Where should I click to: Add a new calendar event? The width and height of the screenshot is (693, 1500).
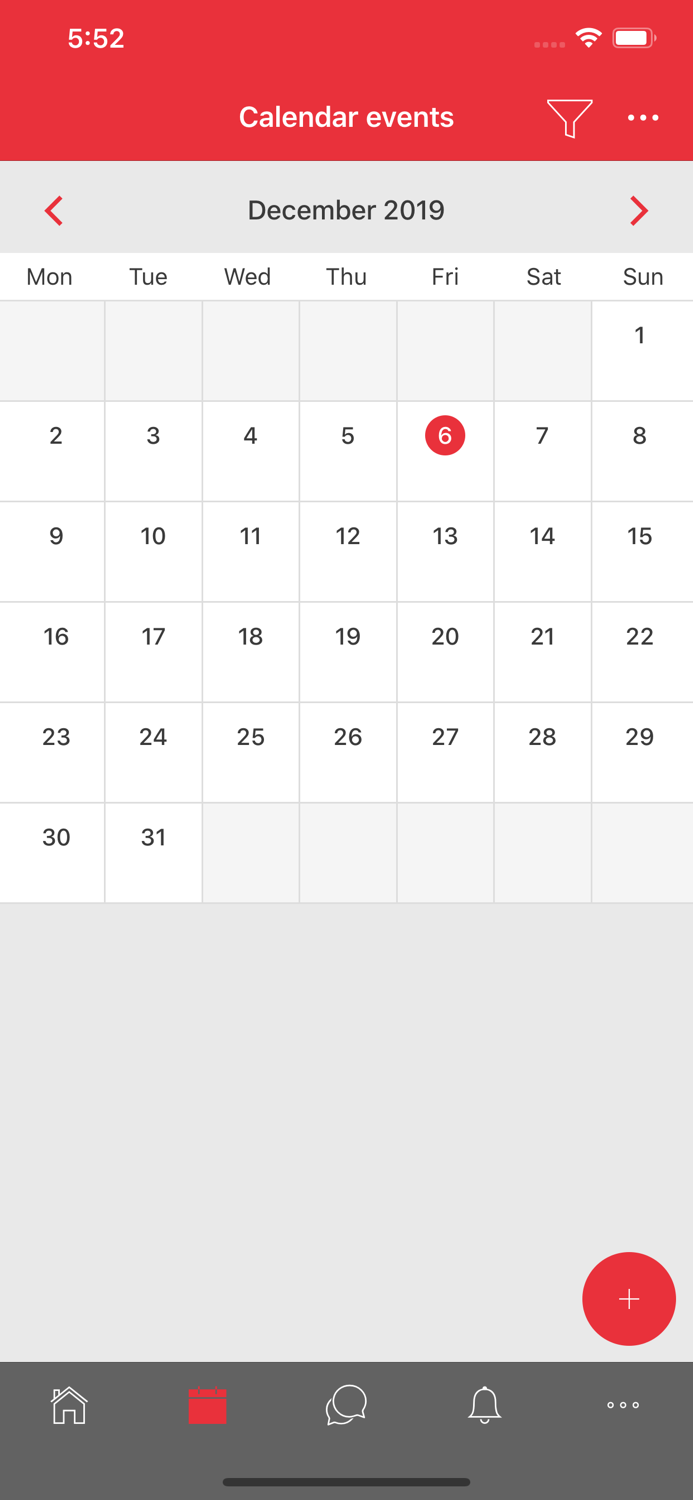point(629,1299)
